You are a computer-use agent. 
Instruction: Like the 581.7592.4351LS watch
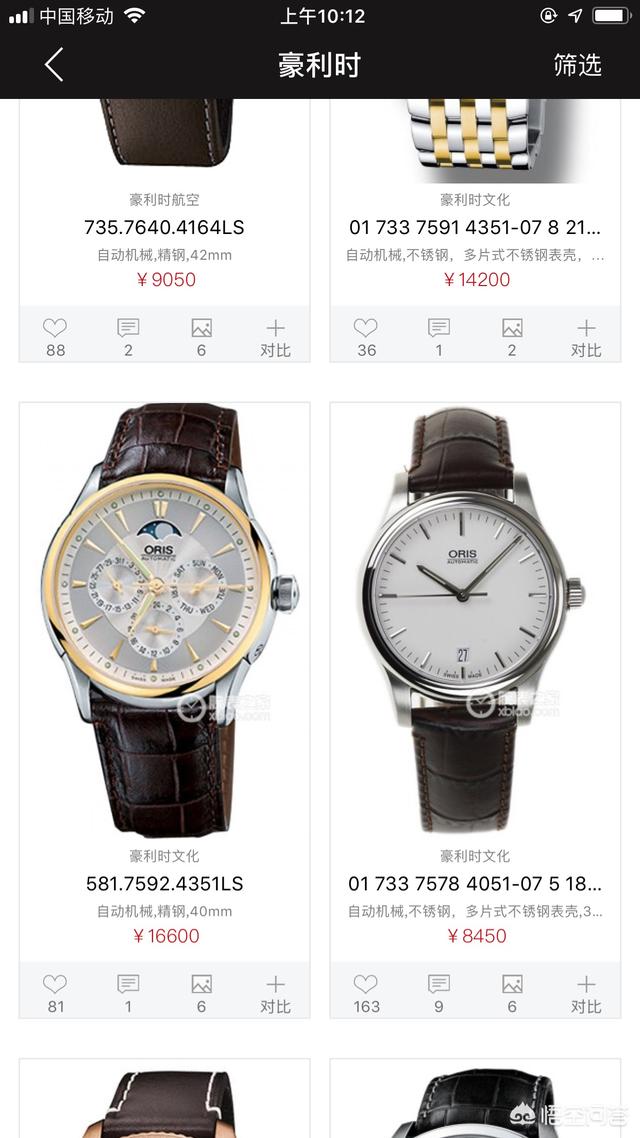55,993
